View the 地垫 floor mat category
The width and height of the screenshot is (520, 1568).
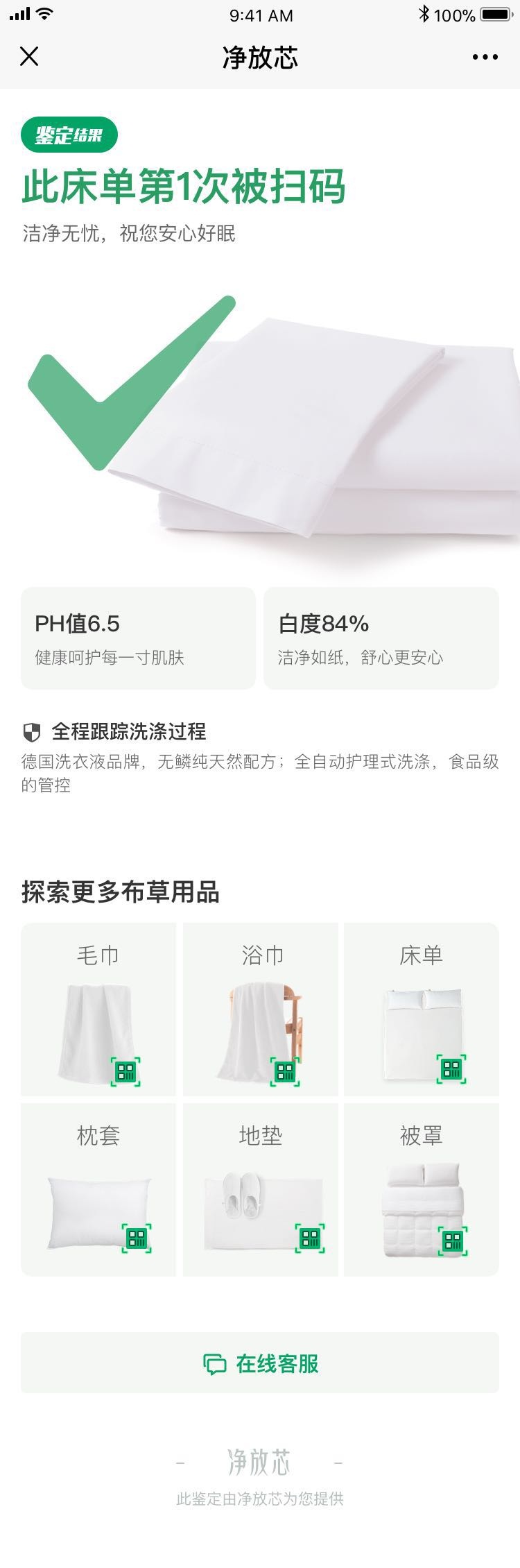(x=261, y=1190)
